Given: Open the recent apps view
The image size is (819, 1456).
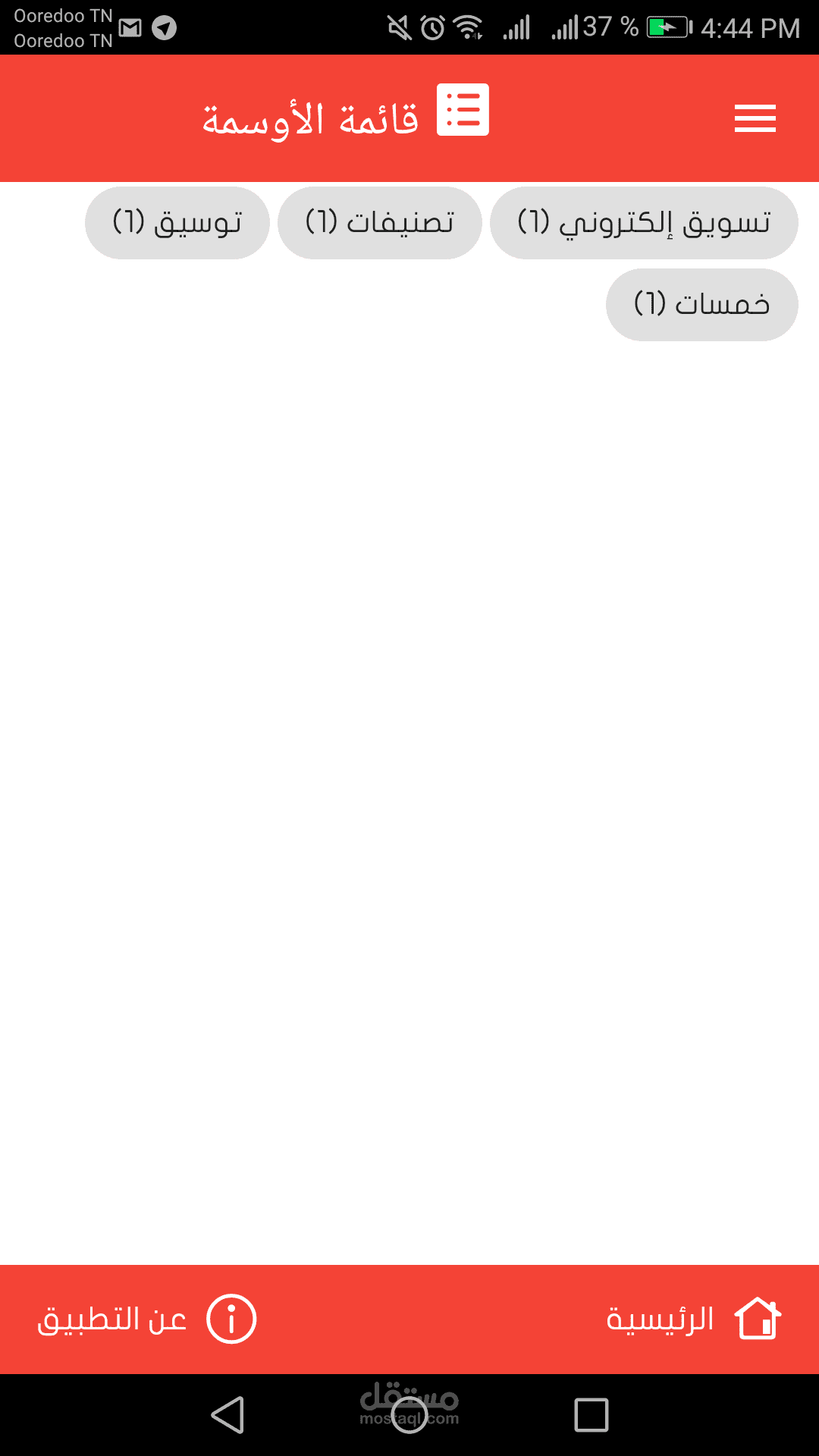Looking at the screenshot, I should tap(591, 1415).
